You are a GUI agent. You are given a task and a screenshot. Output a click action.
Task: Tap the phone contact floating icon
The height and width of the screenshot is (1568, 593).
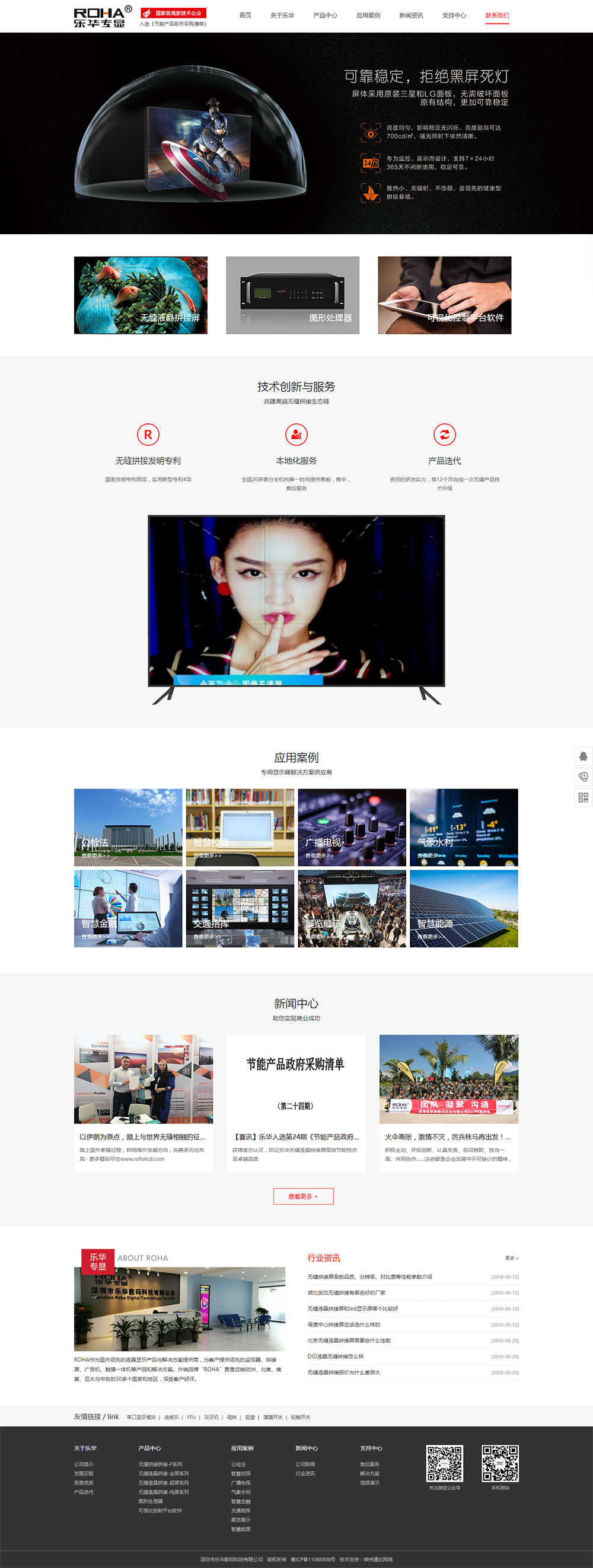584,777
